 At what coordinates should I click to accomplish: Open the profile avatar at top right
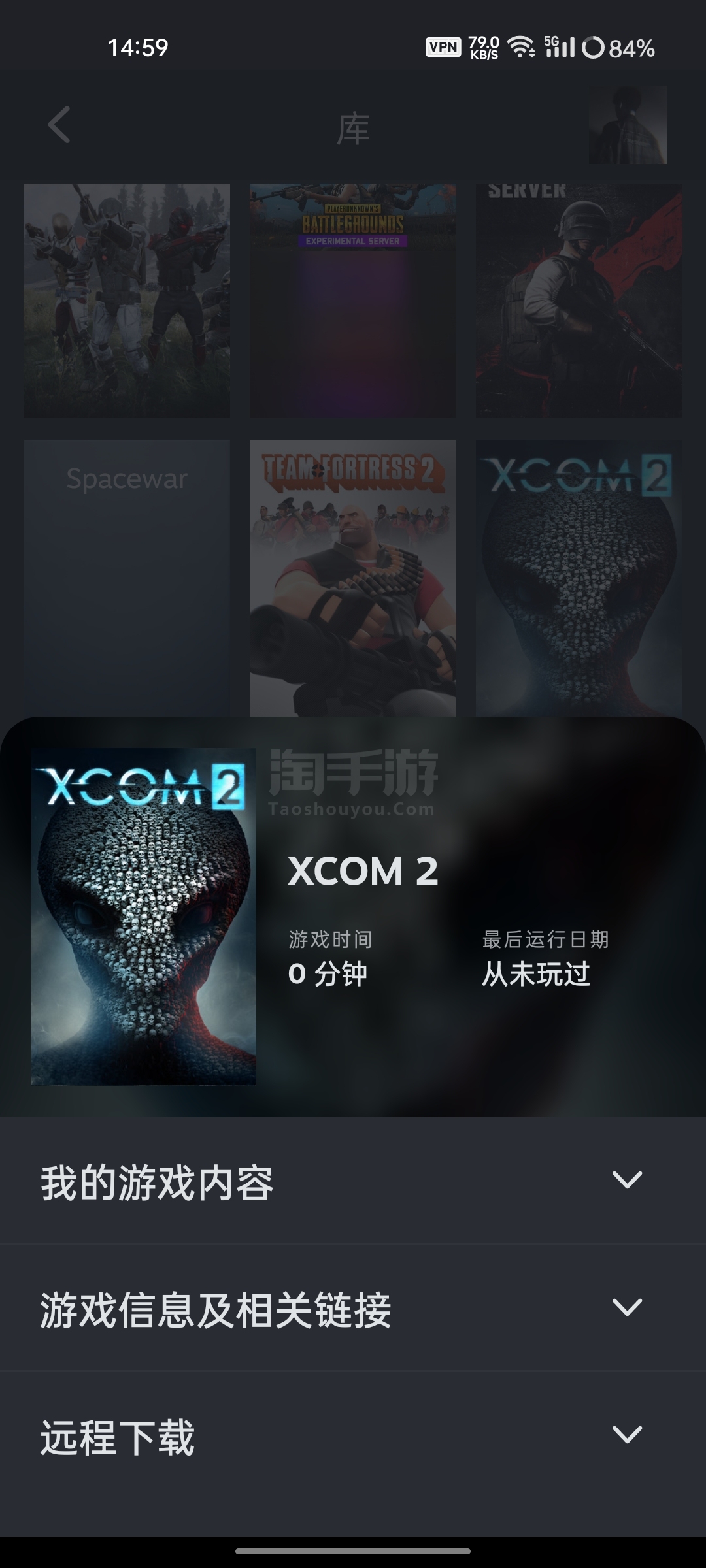(x=628, y=125)
